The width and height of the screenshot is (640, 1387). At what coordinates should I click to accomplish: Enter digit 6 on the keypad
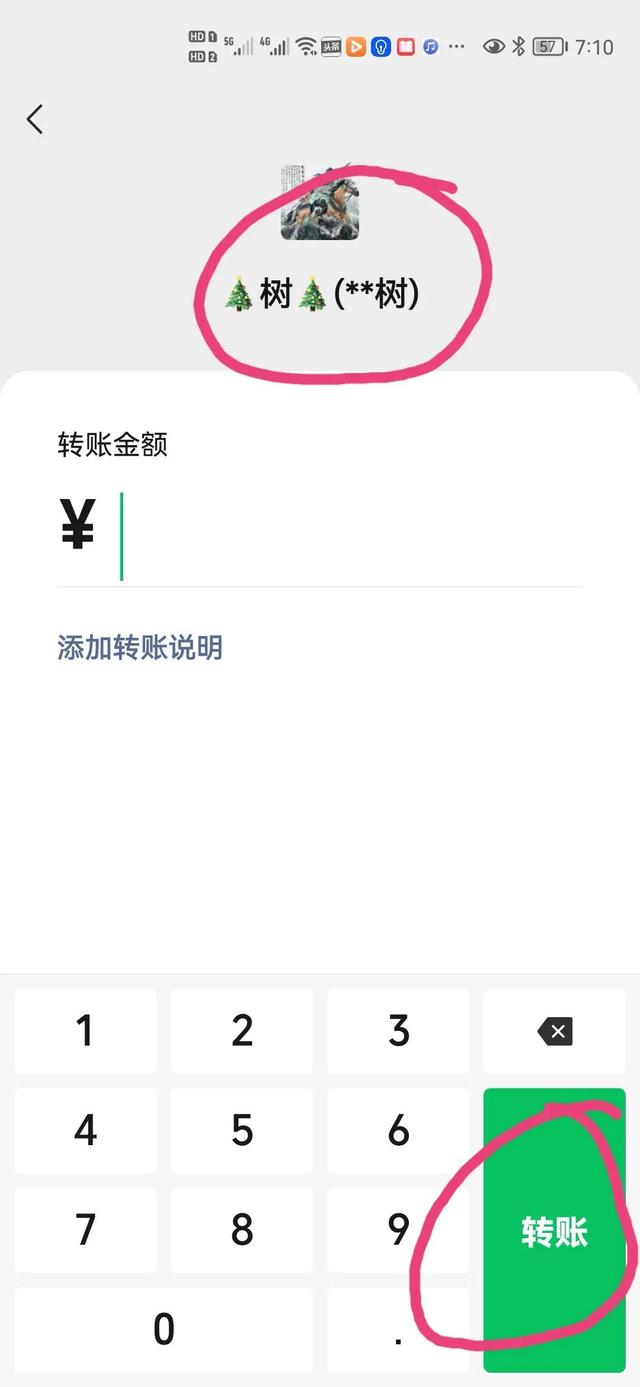click(398, 1131)
